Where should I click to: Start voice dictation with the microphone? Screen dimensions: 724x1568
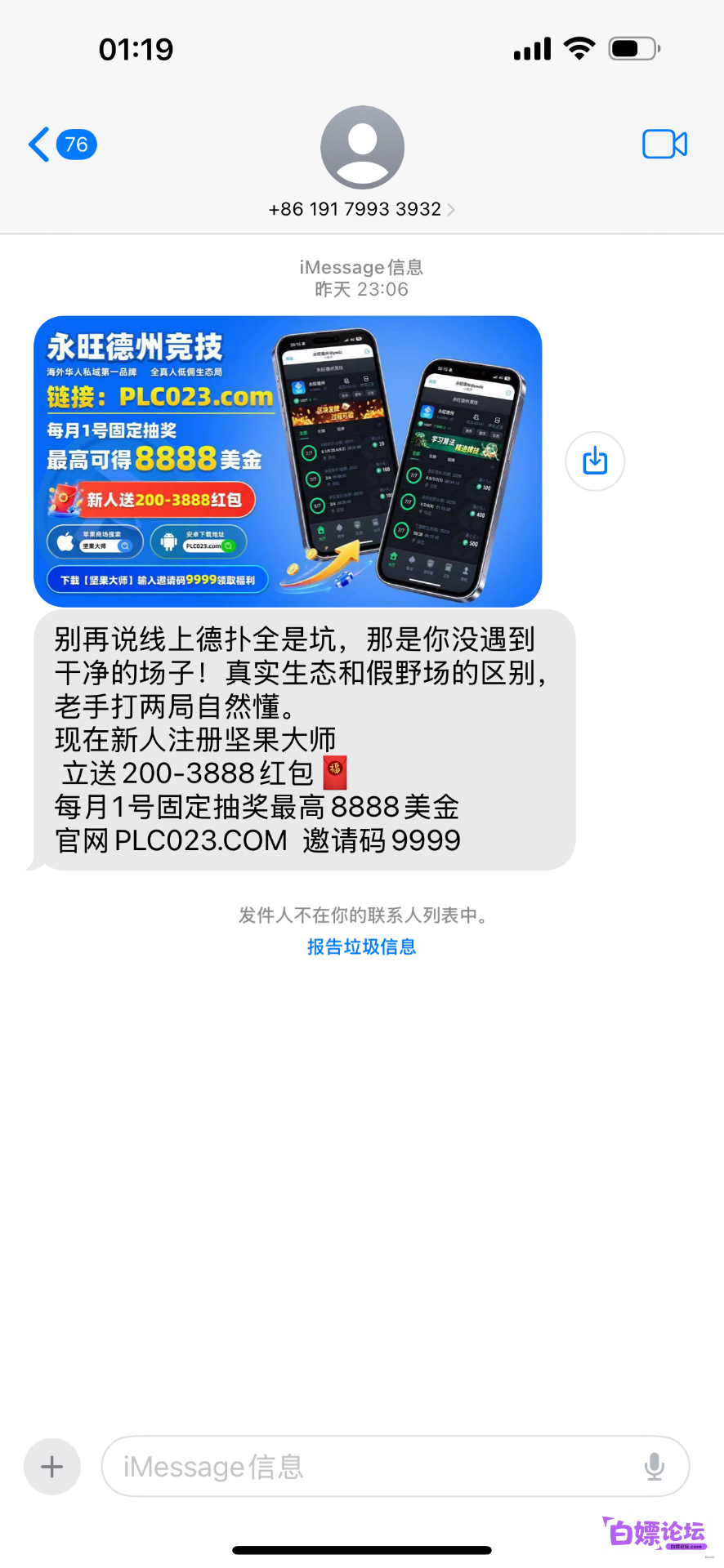point(655,1467)
